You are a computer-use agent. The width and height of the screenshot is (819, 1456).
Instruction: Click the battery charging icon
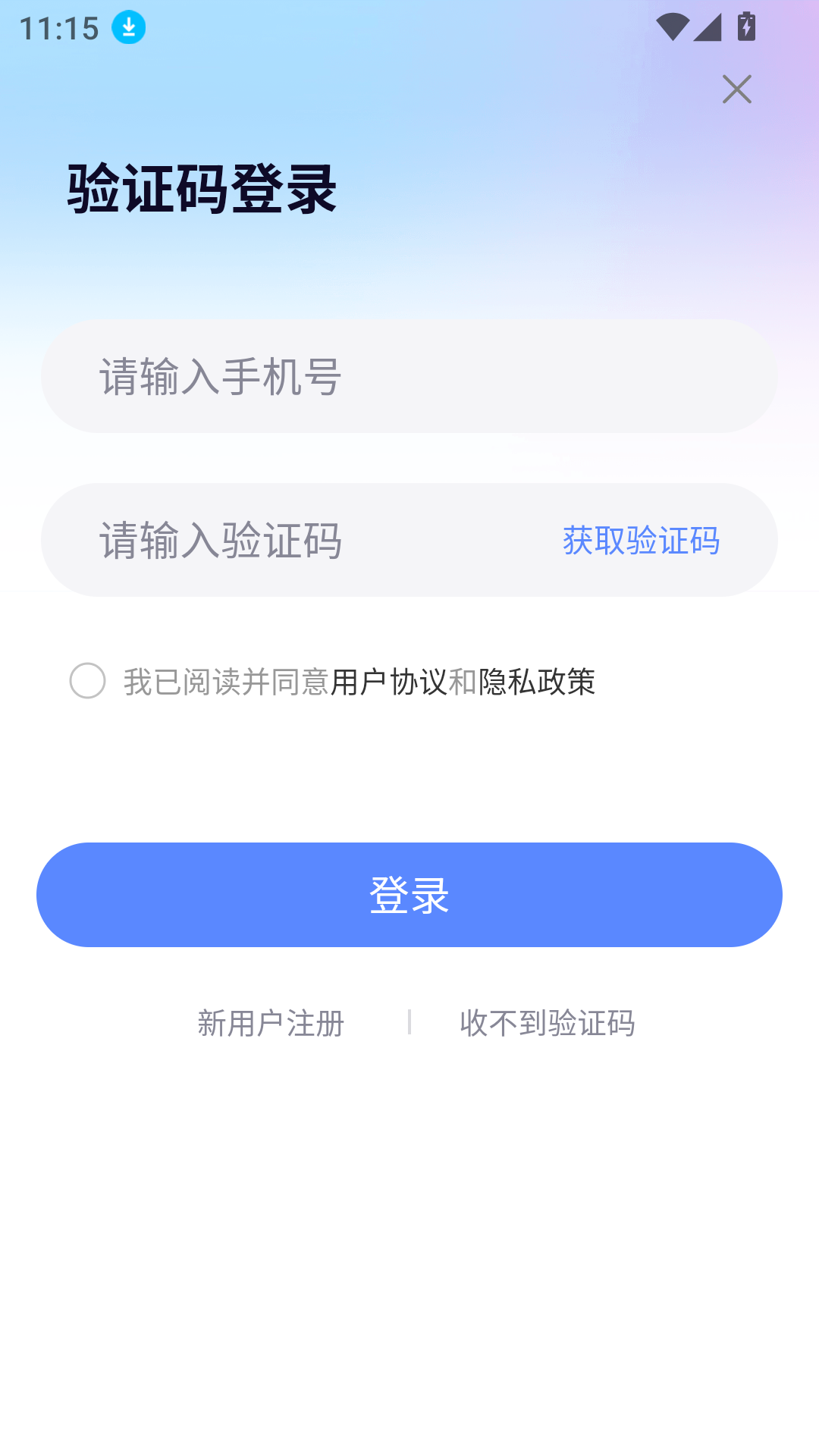[747, 26]
